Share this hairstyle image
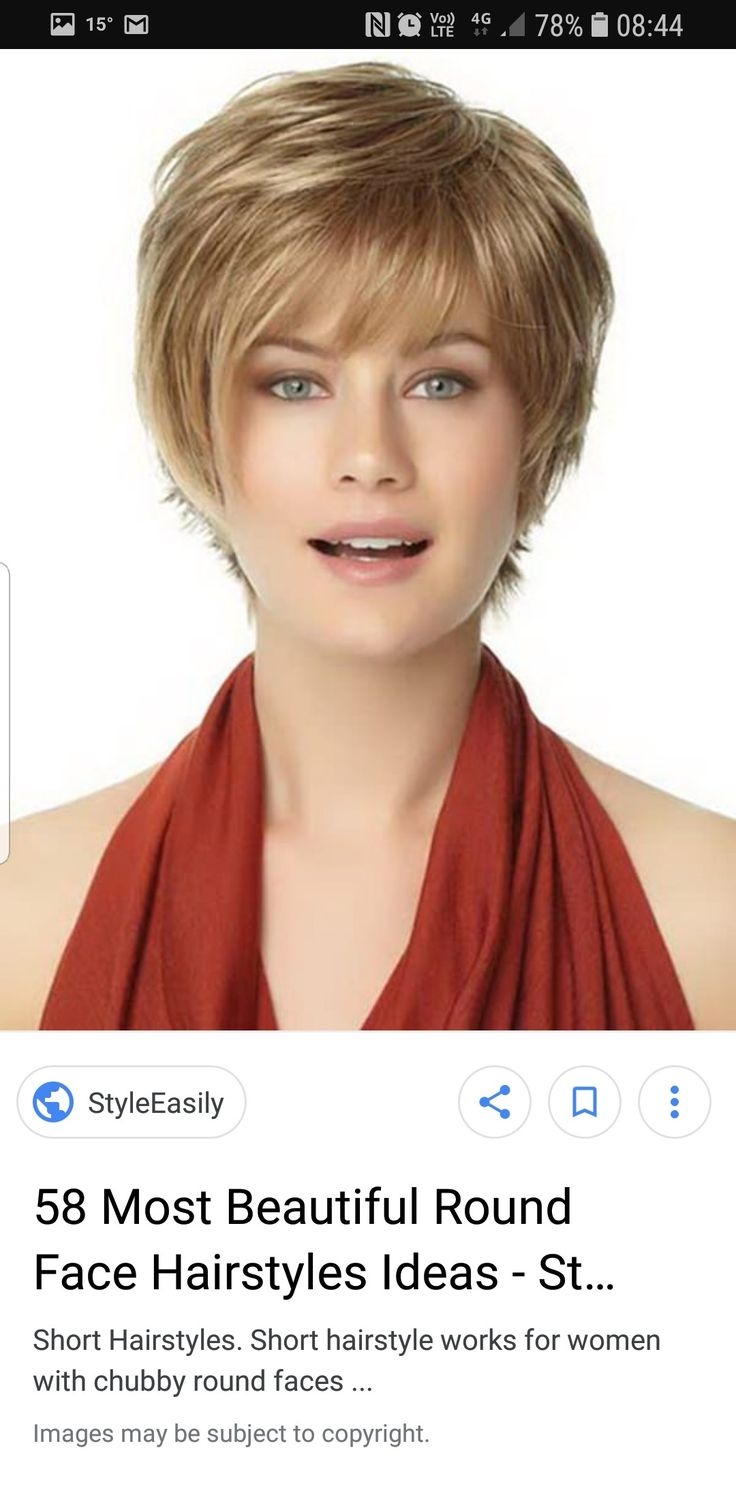This screenshot has width=736, height=1512. (x=494, y=1102)
